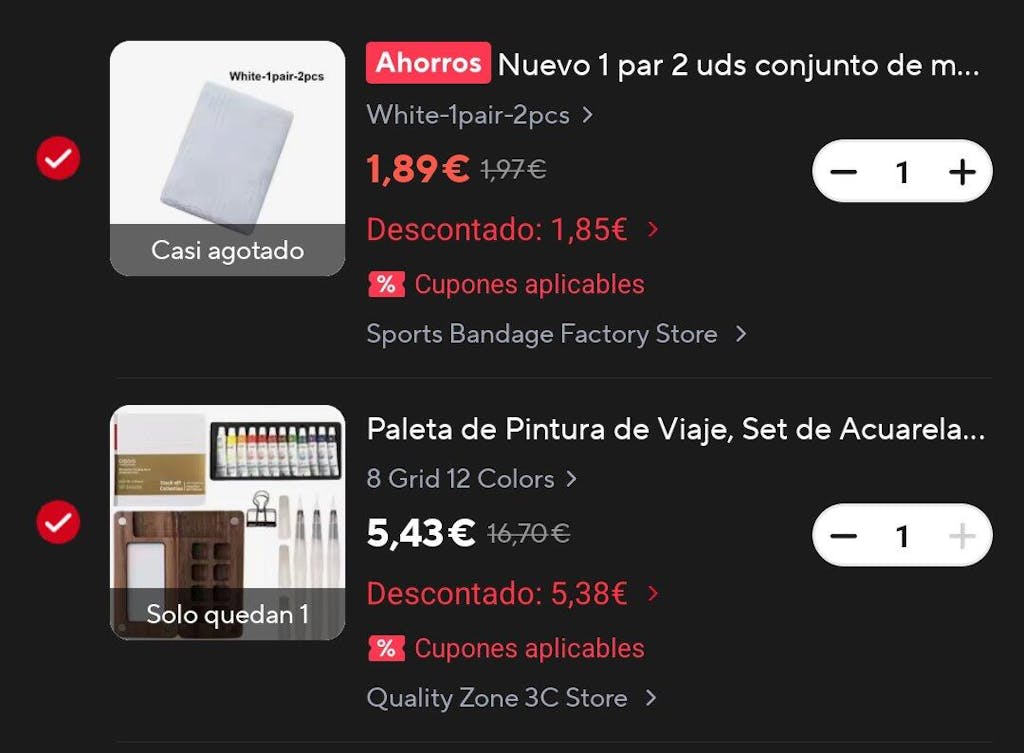Visit Quality Zone 3C Store
This screenshot has width=1024, height=753.
tap(511, 698)
